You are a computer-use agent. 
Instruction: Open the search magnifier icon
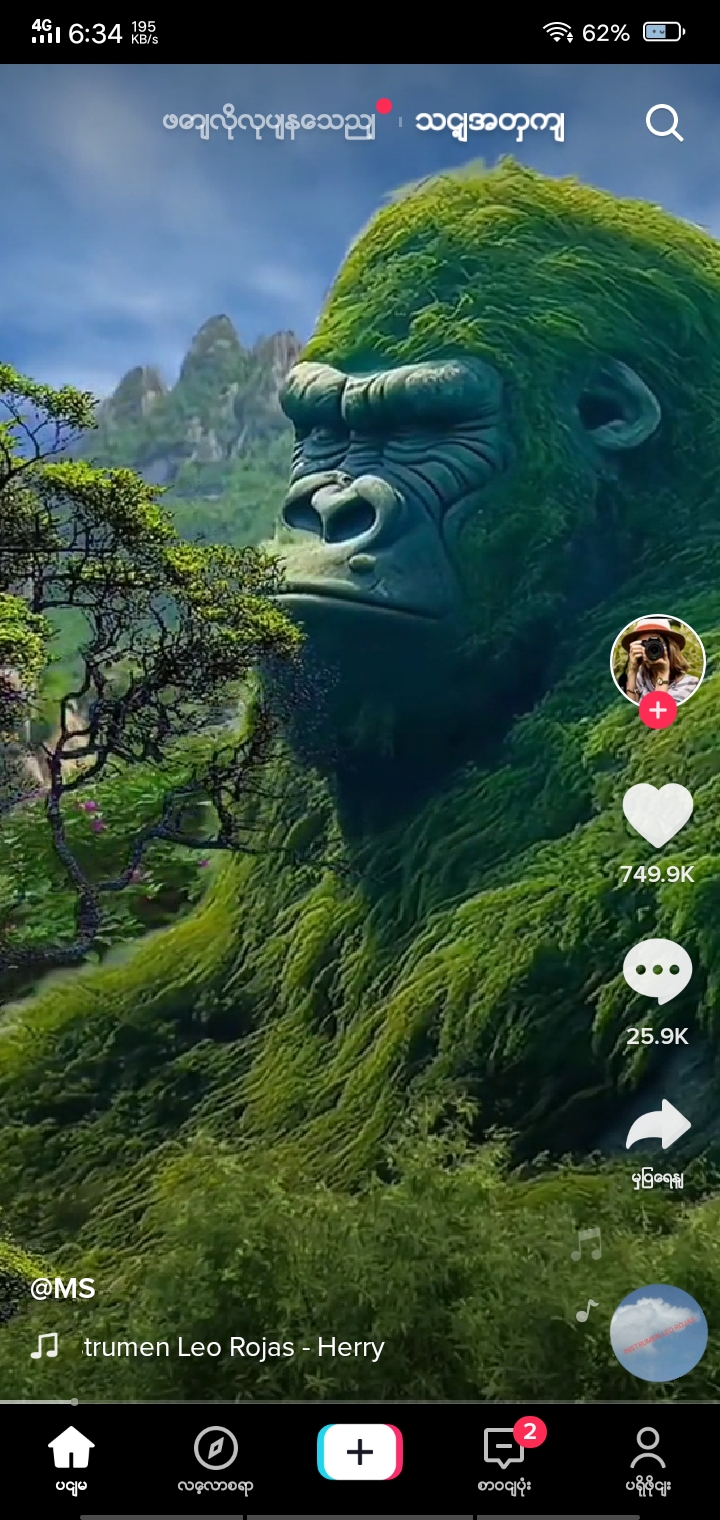pyautogui.click(x=664, y=123)
